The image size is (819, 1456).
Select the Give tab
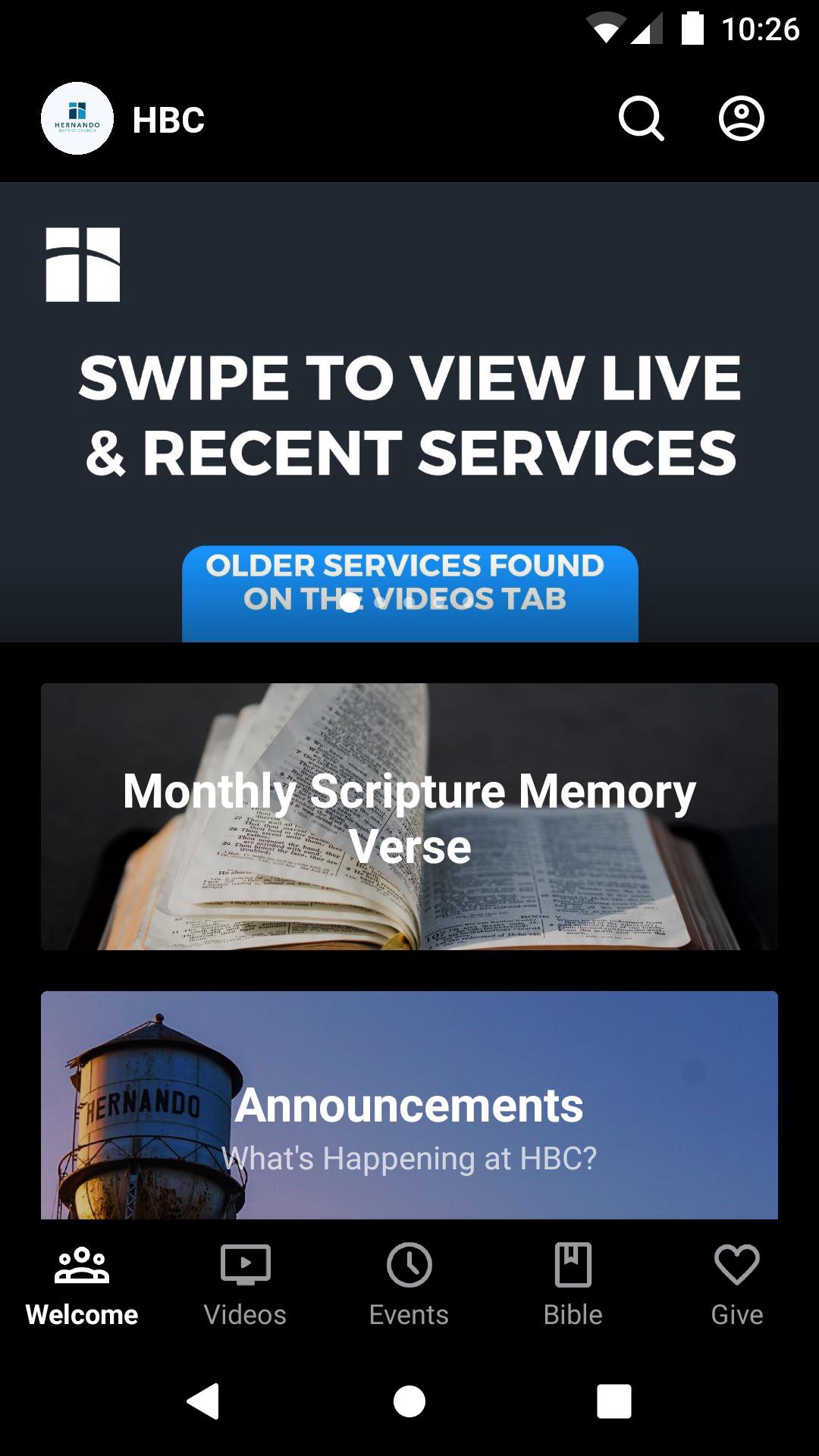[x=736, y=1282]
